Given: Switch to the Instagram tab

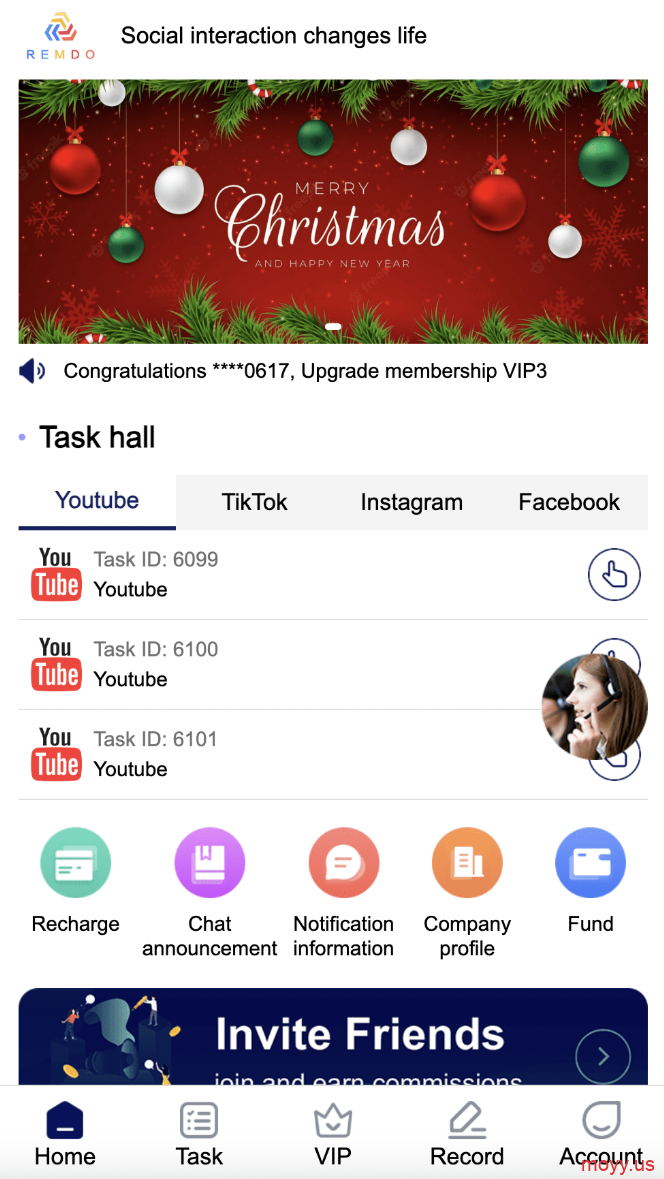Looking at the screenshot, I should (411, 502).
